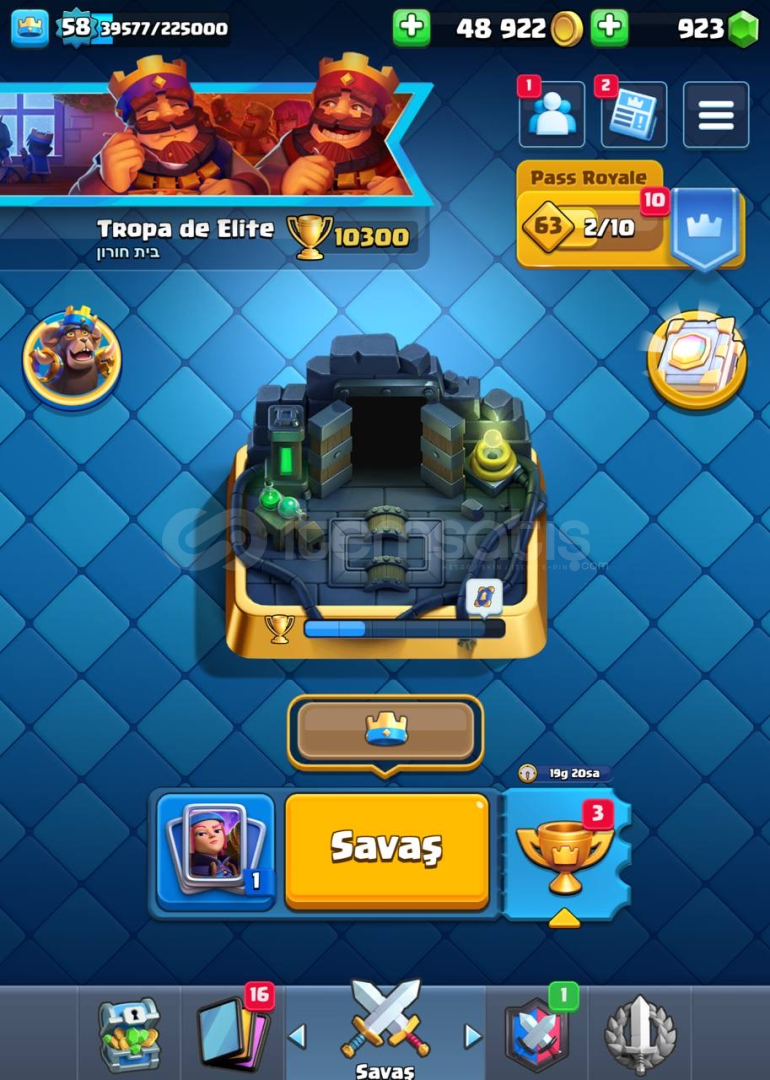The height and width of the screenshot is (1080, 770).
Task: Open the friends and social icon
Action: (x=551, y=115)
